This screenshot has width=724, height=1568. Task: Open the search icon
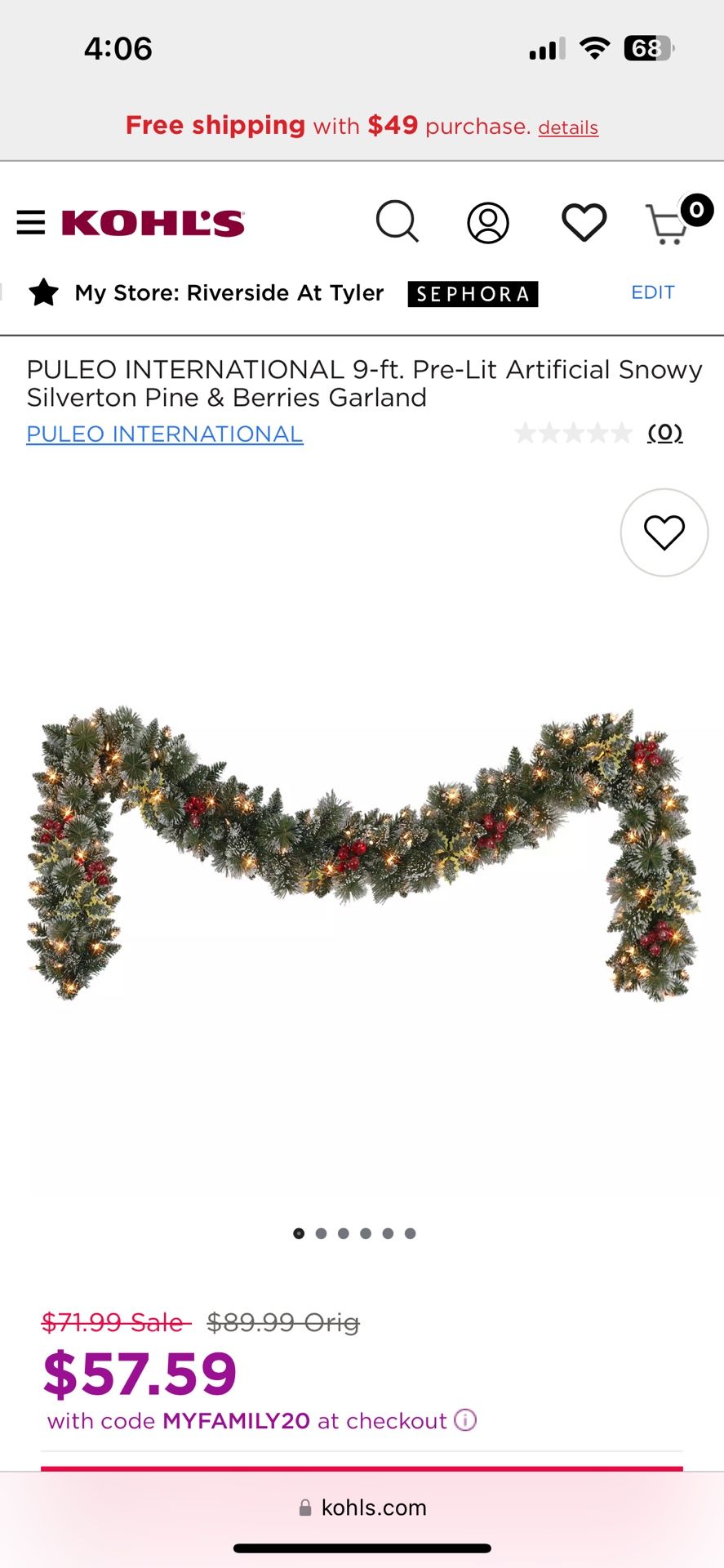click(x=398, y=221)
